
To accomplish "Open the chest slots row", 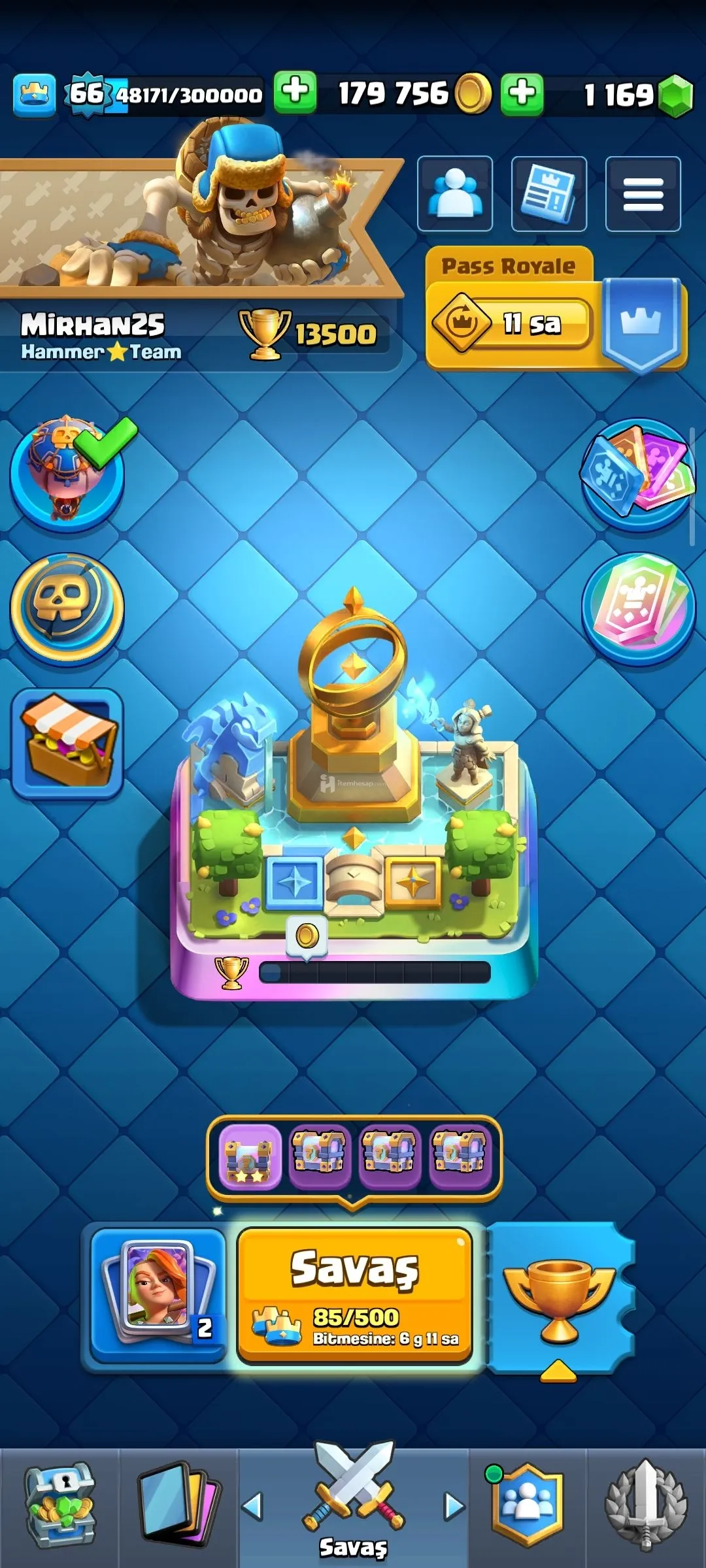I will pyautogui.click(x=354, y=1158).
